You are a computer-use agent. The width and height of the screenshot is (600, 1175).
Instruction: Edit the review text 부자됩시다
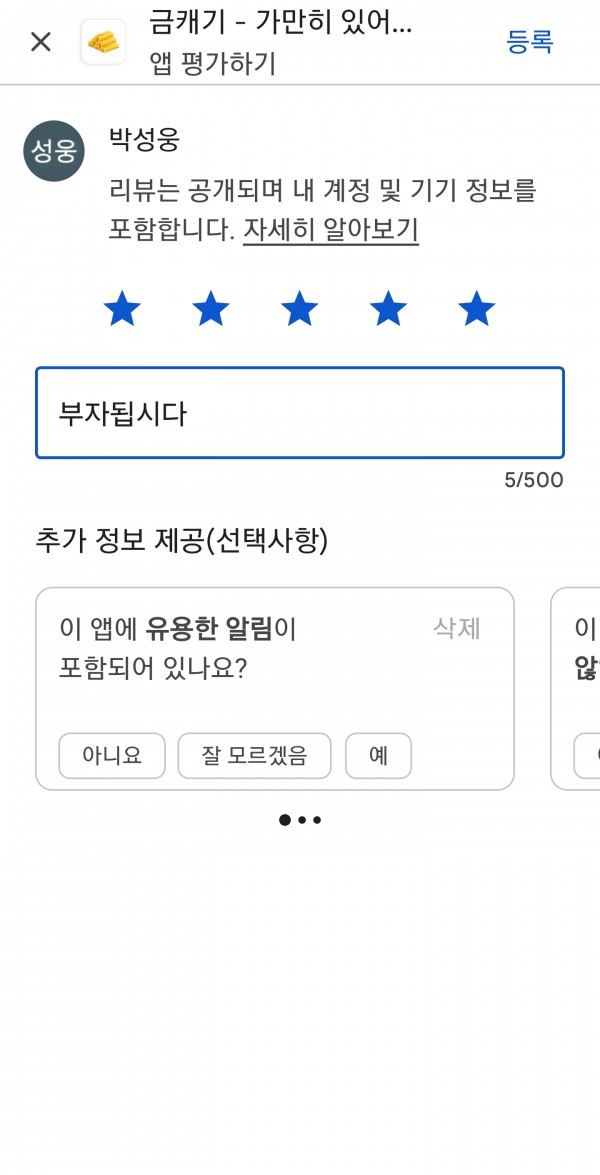[x=300, y=413]
